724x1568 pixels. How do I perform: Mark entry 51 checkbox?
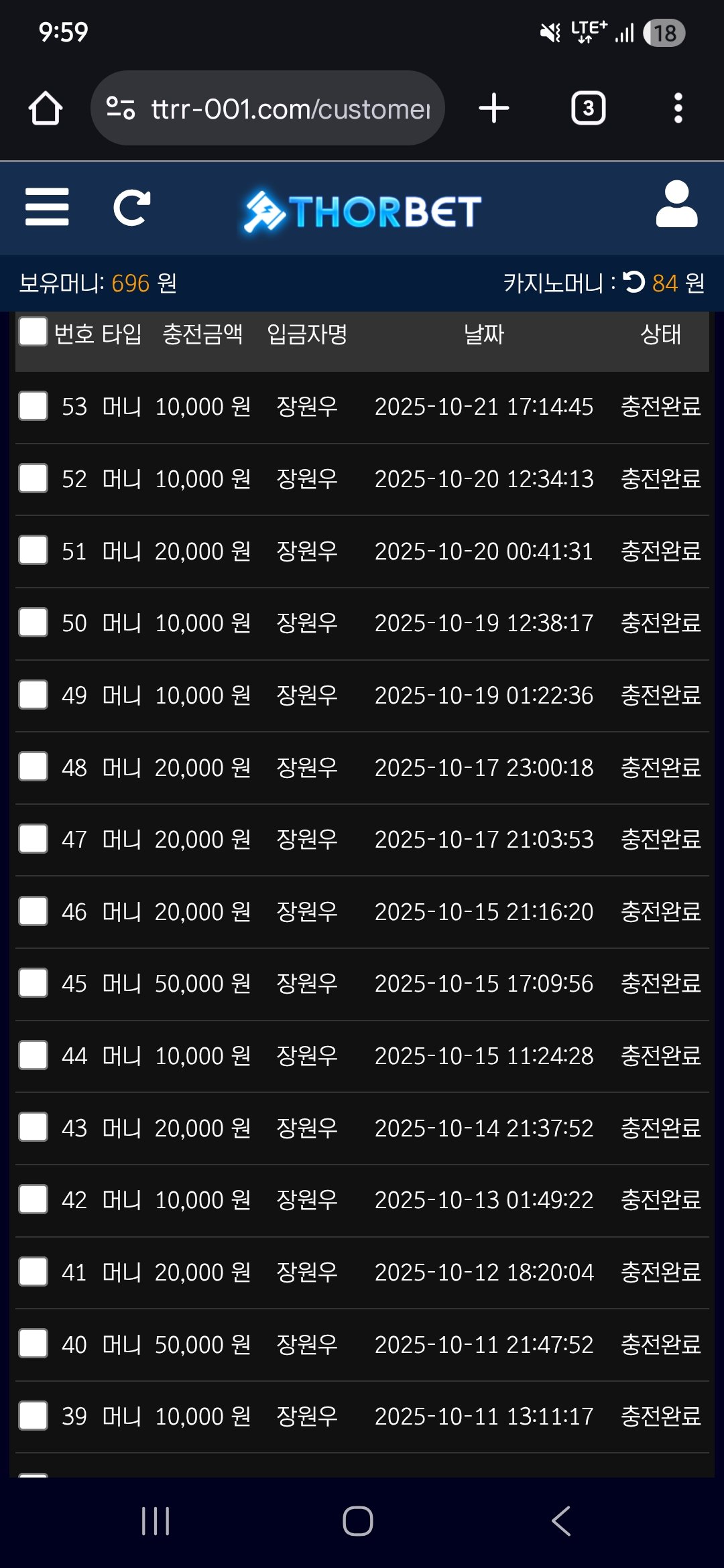coord(33,551)
